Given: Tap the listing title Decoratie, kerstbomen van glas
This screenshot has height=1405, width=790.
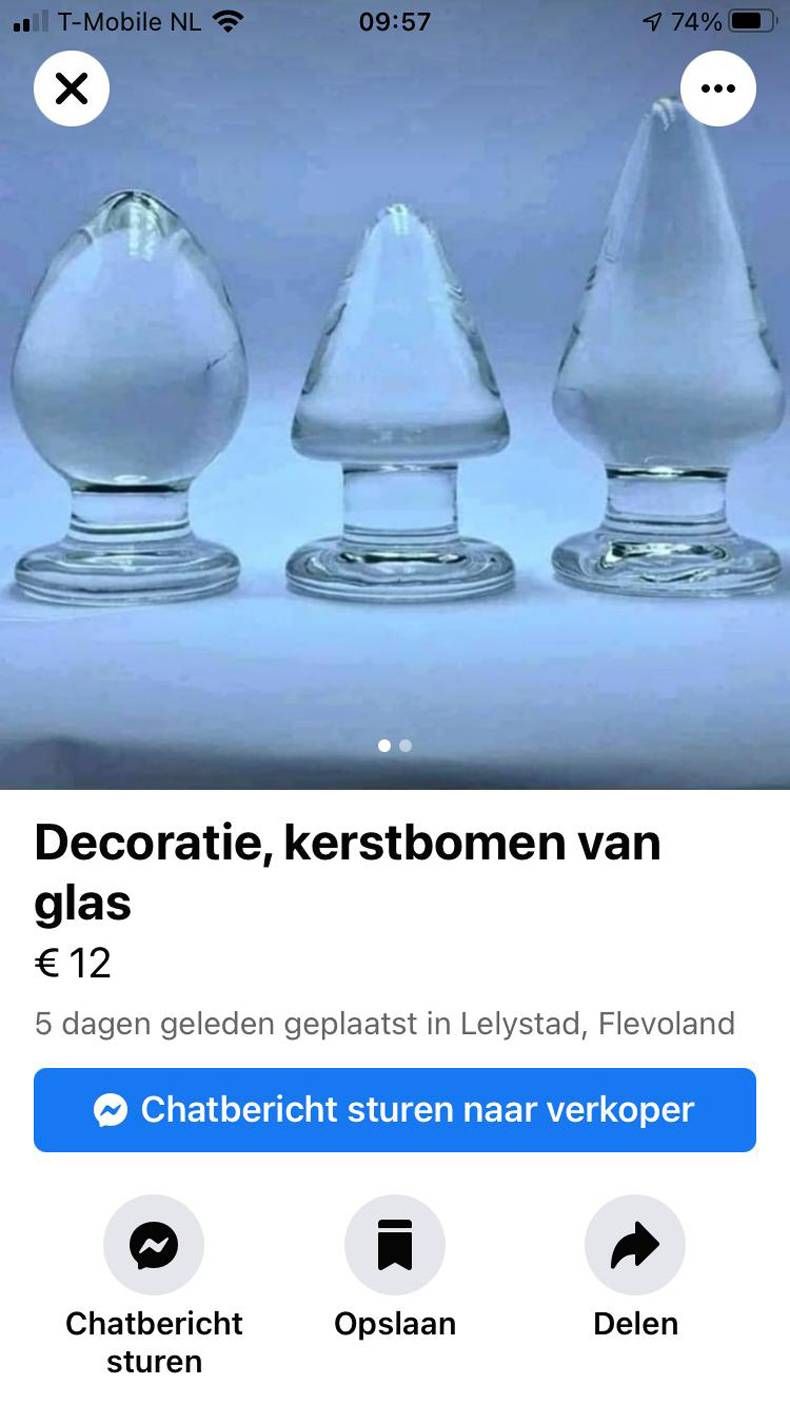Looking at the screenshot, I should 347,872.
